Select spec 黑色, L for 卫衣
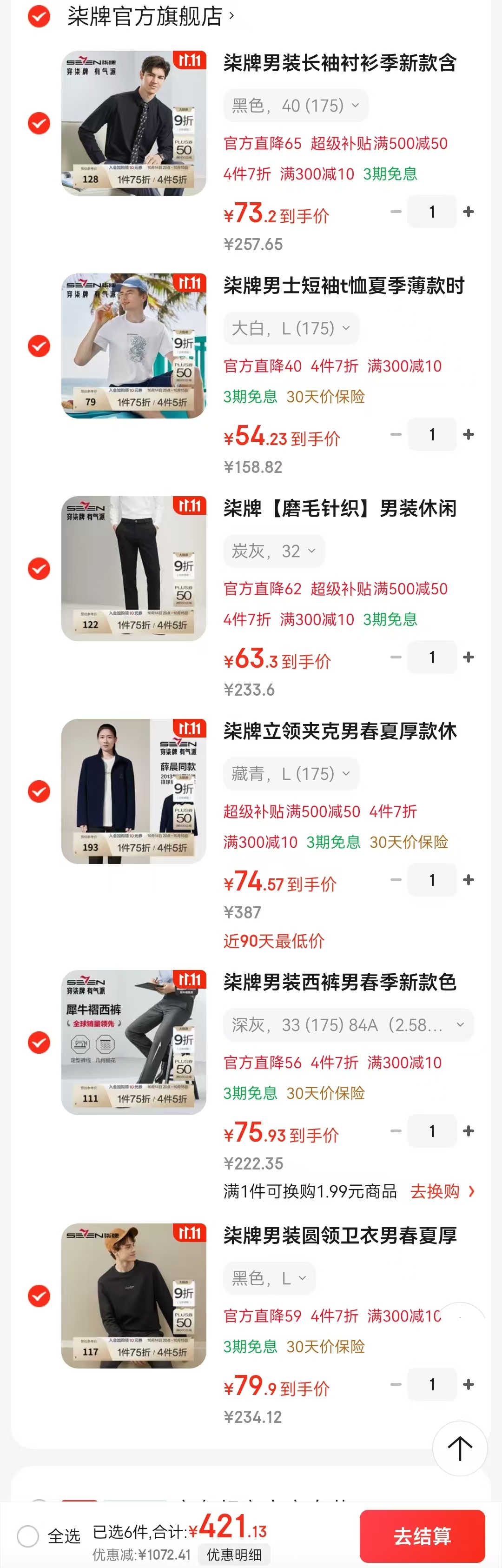502x1568 pixels. tap(269, 1278)
